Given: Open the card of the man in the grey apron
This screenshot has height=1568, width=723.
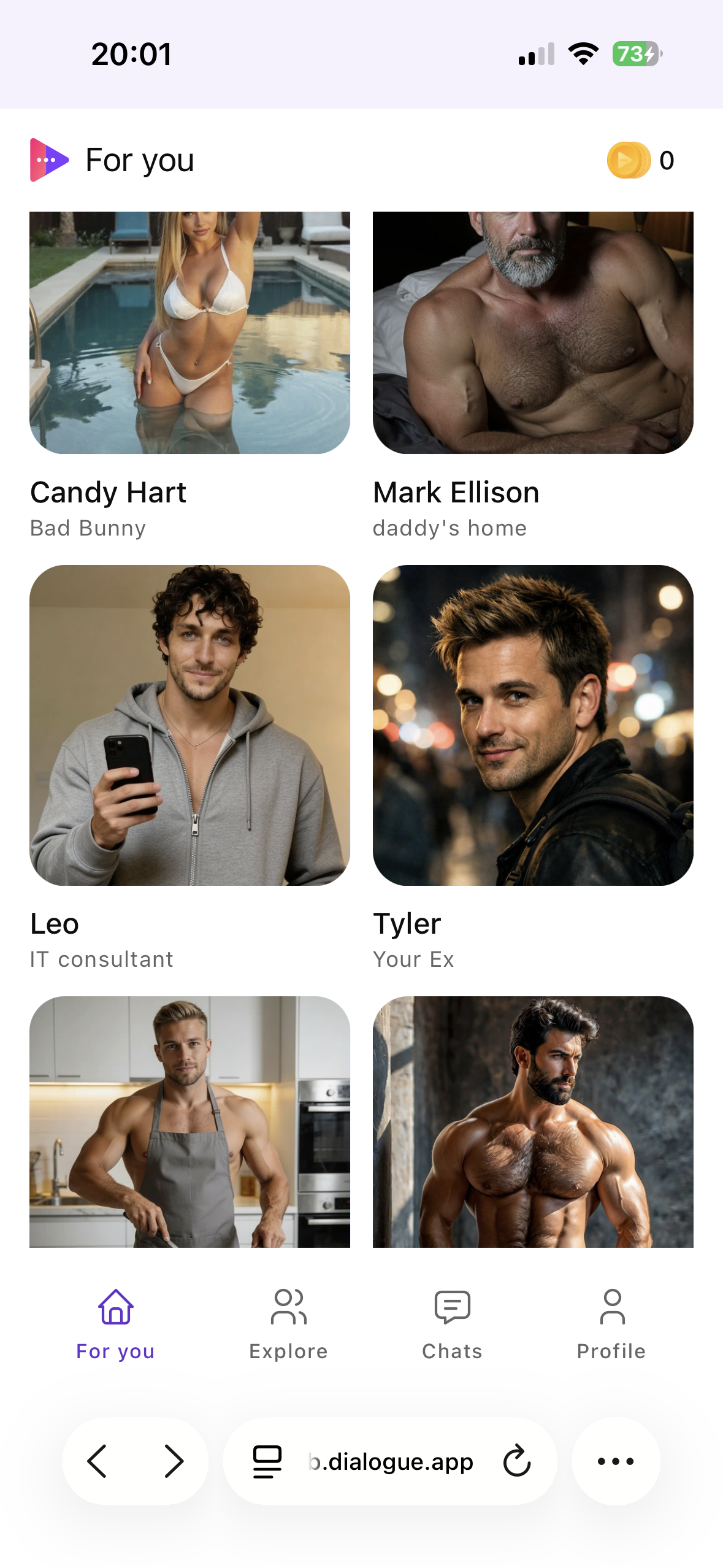Looking at the screenshot, I should click(x=189, y=1121).
